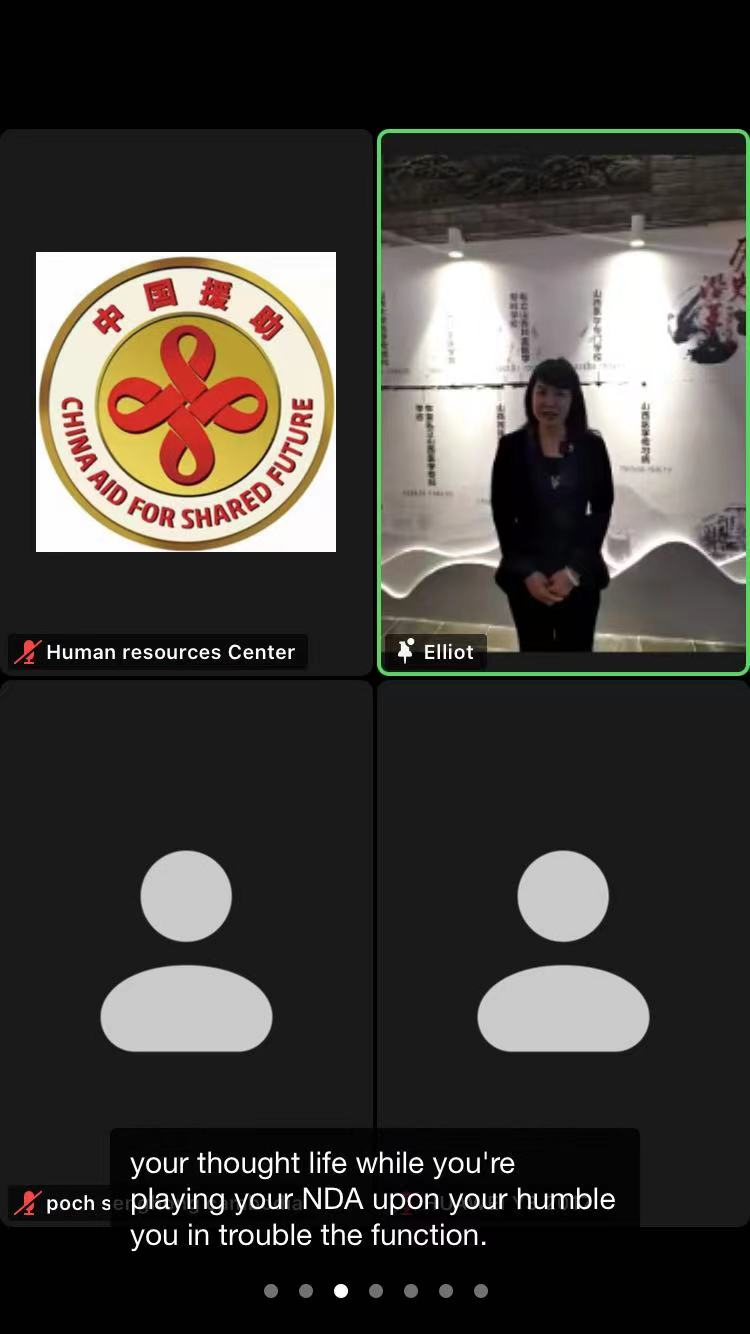This screenshot has width=750, height=1334.
Task: Tap the live caption overlay
Action: (374, 1198)
